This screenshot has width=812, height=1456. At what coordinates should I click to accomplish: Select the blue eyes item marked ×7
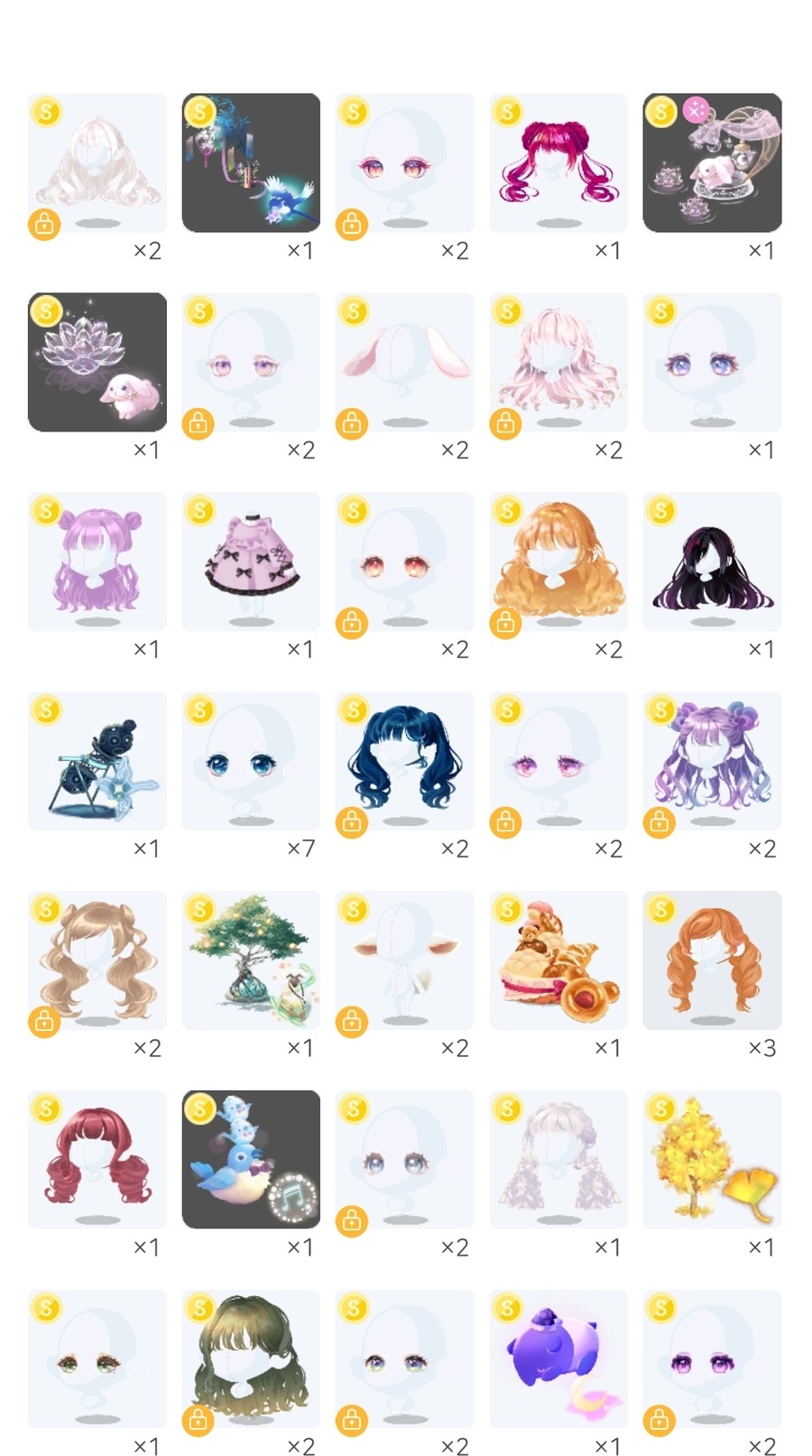pyautogui.click(x=251, y=761)
